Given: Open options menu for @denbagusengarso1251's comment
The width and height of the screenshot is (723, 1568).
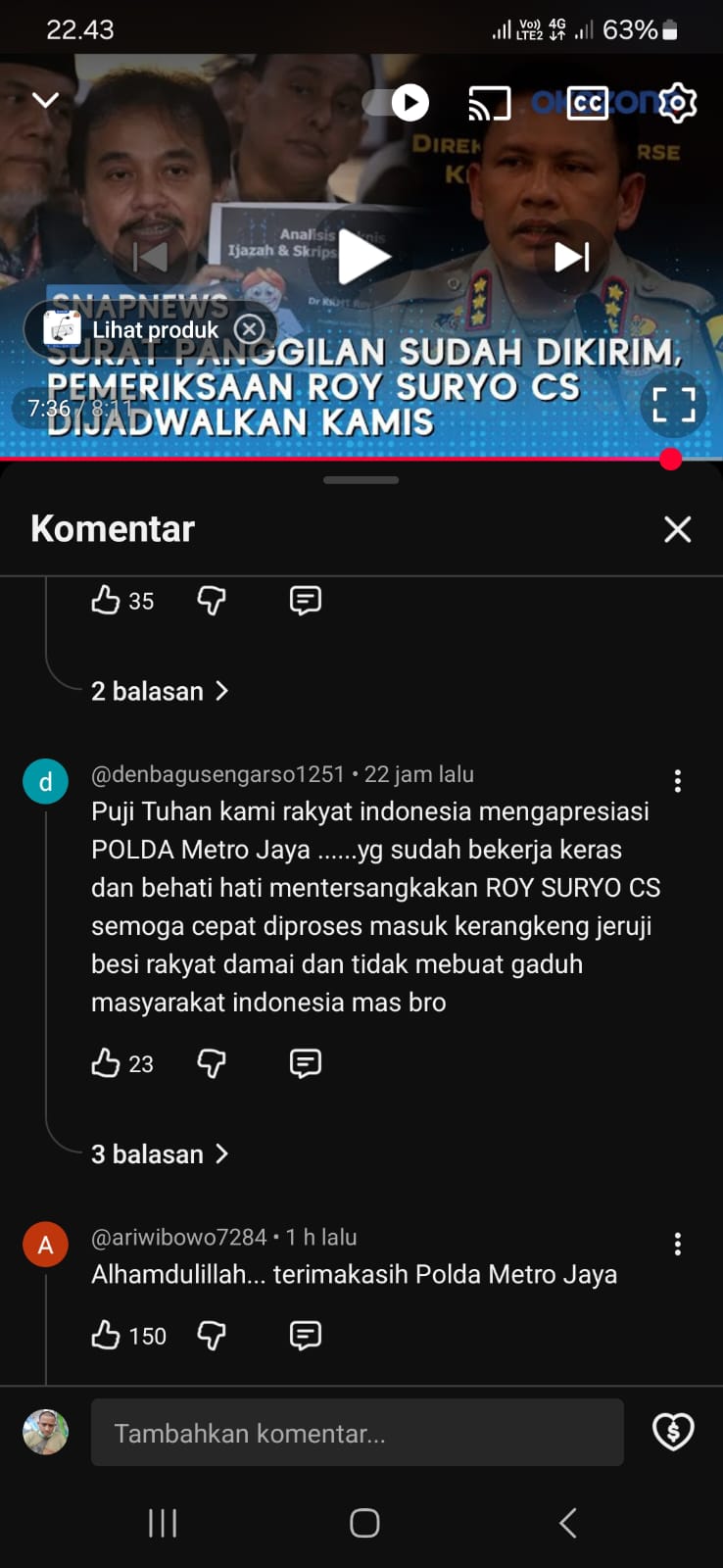Looking at the screenshot, I should 677,781.
